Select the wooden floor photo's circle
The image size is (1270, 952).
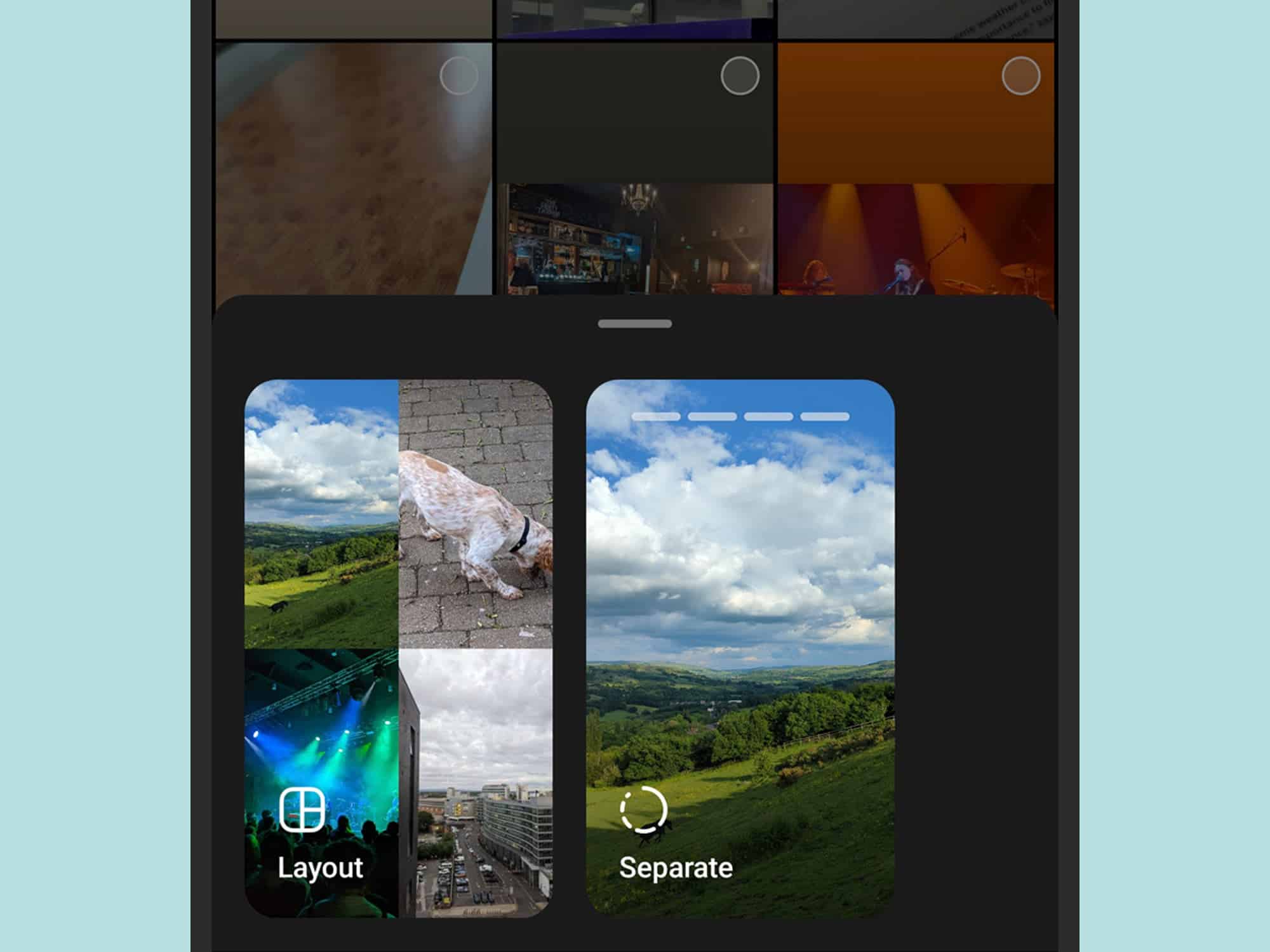[458, 76]
